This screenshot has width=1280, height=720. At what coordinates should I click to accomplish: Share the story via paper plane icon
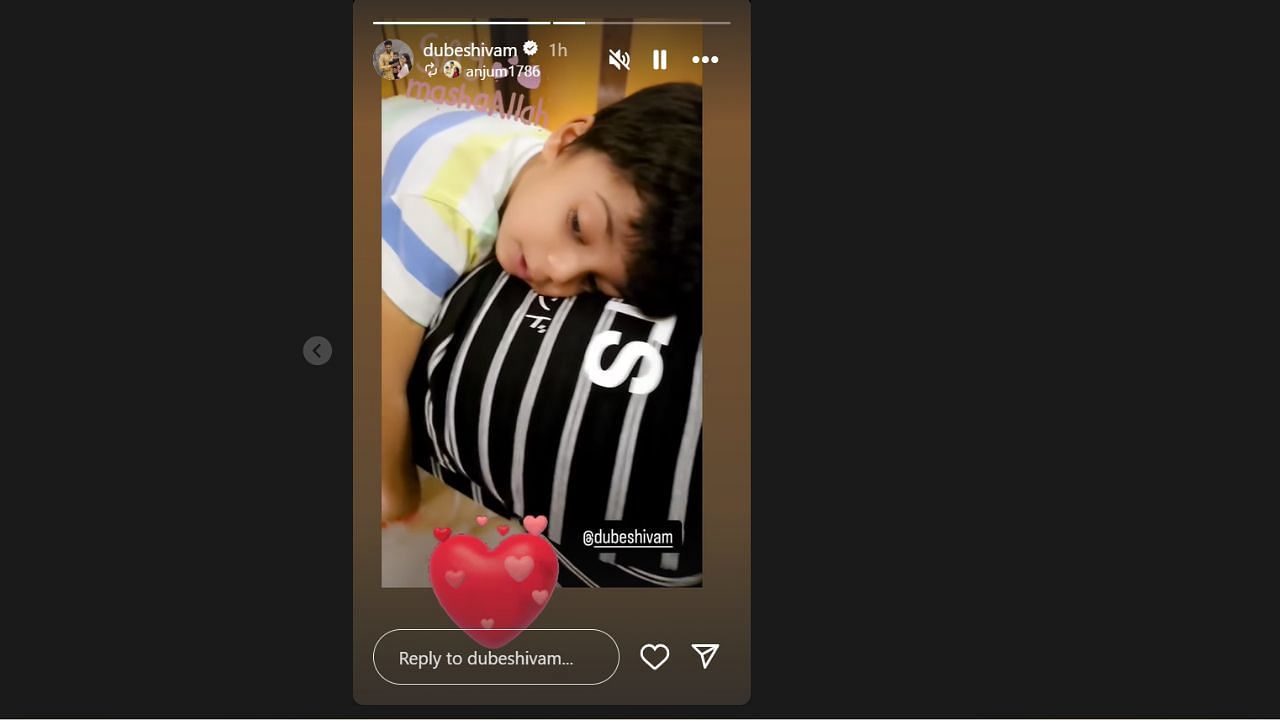(705, 656)
